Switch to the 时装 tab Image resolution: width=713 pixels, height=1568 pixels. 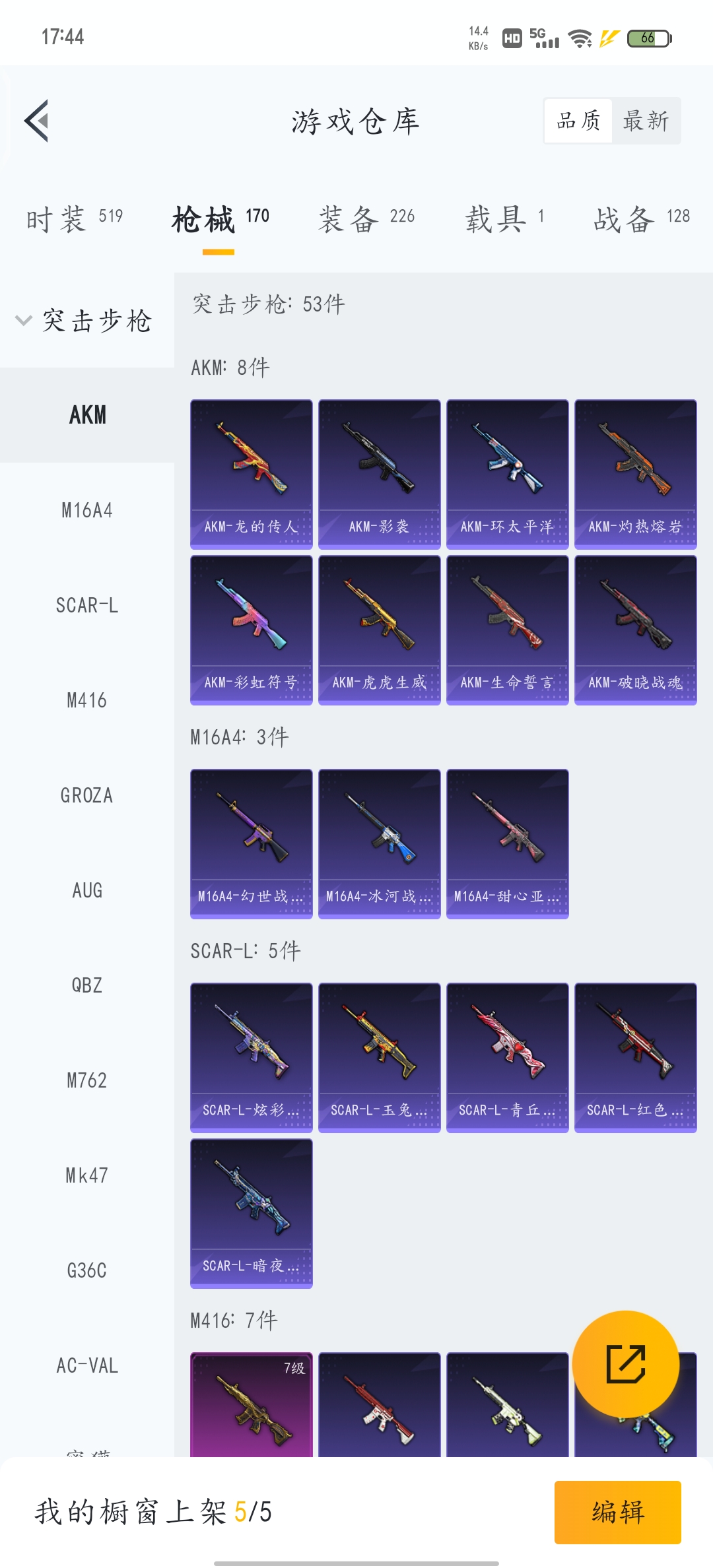tap(75, 219)
